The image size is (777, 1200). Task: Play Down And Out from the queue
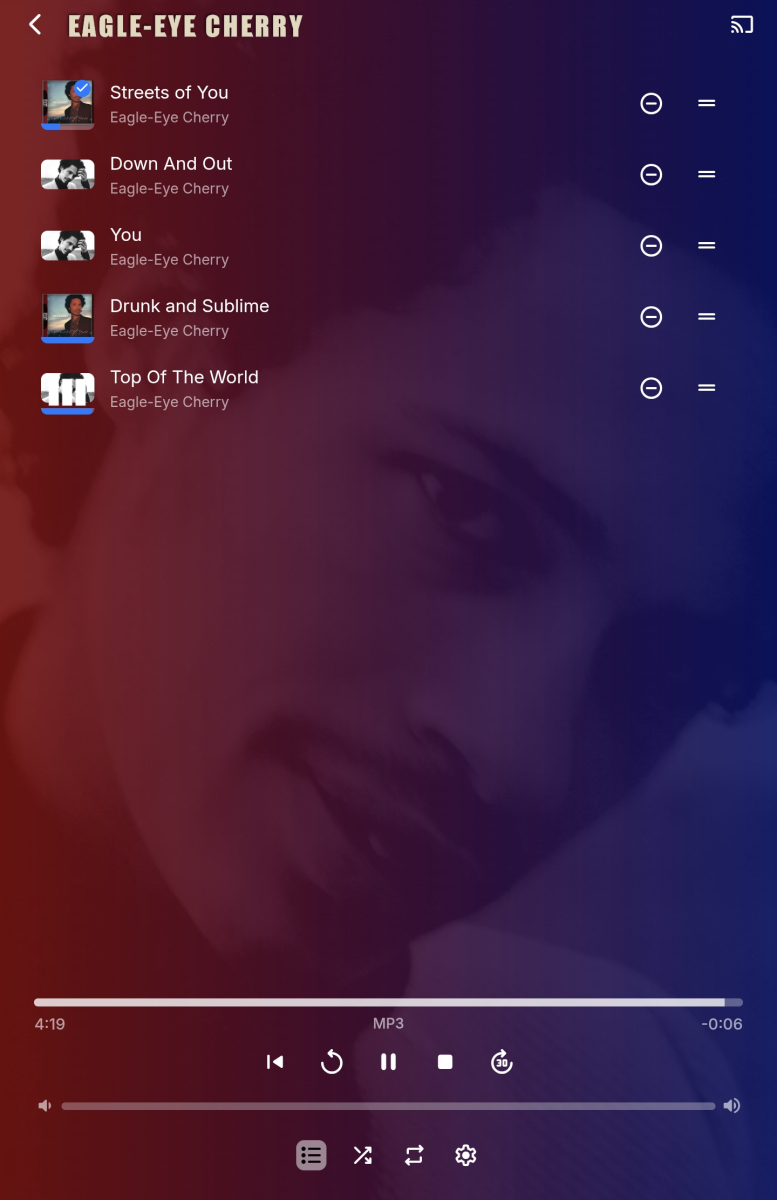click(x=171, y=164)
